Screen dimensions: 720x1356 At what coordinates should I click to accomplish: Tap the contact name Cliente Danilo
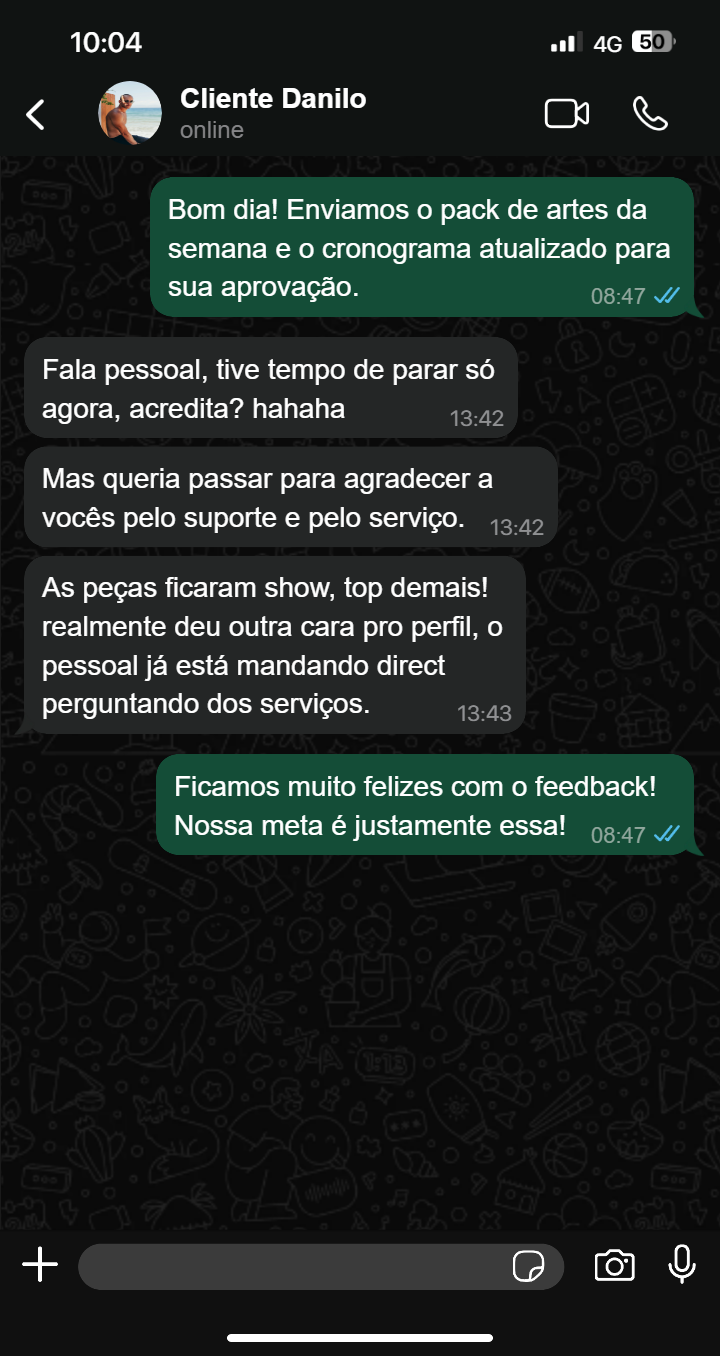(x=272, y=99)
